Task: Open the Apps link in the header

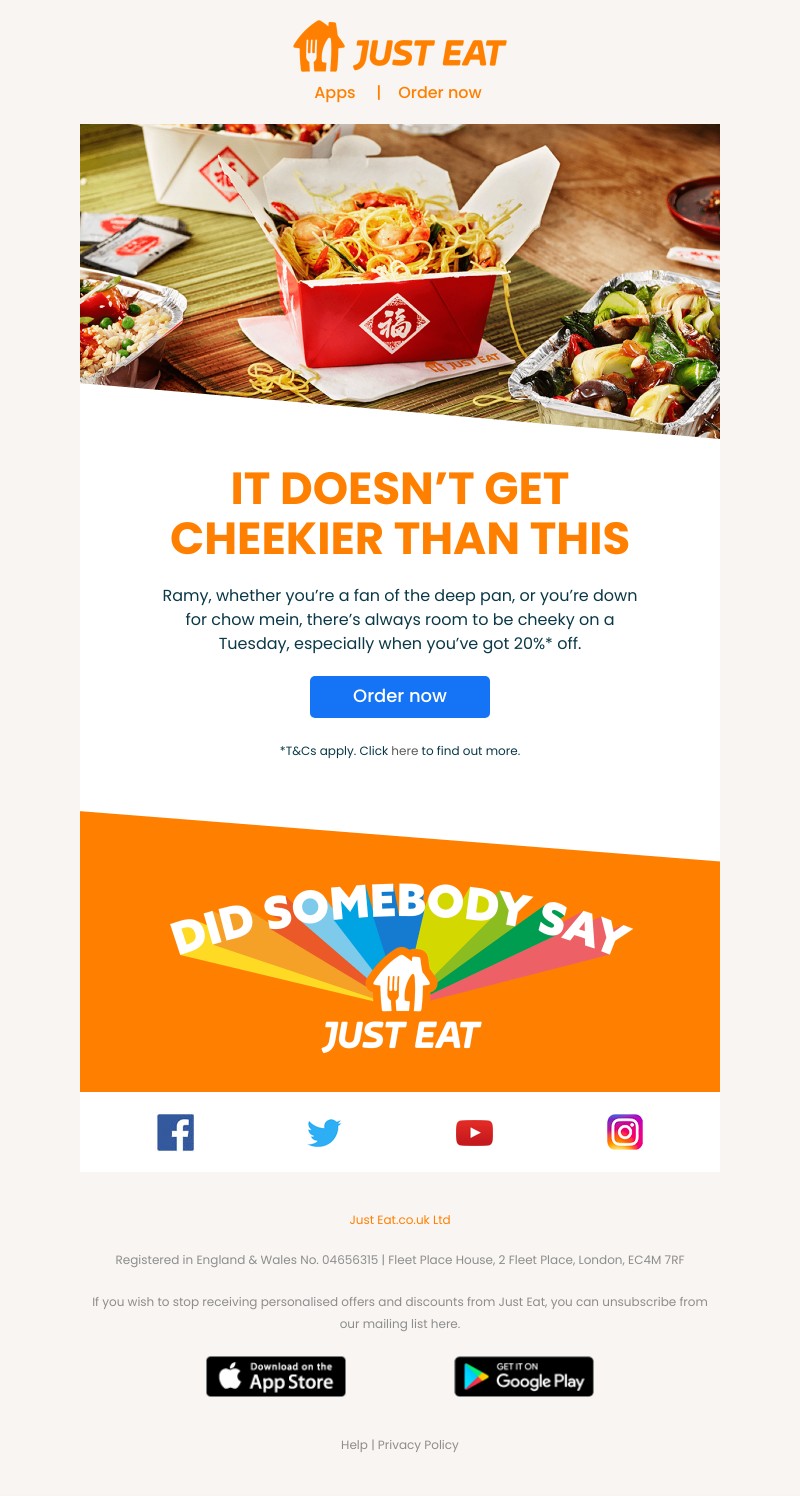Action: click(334, 93)
